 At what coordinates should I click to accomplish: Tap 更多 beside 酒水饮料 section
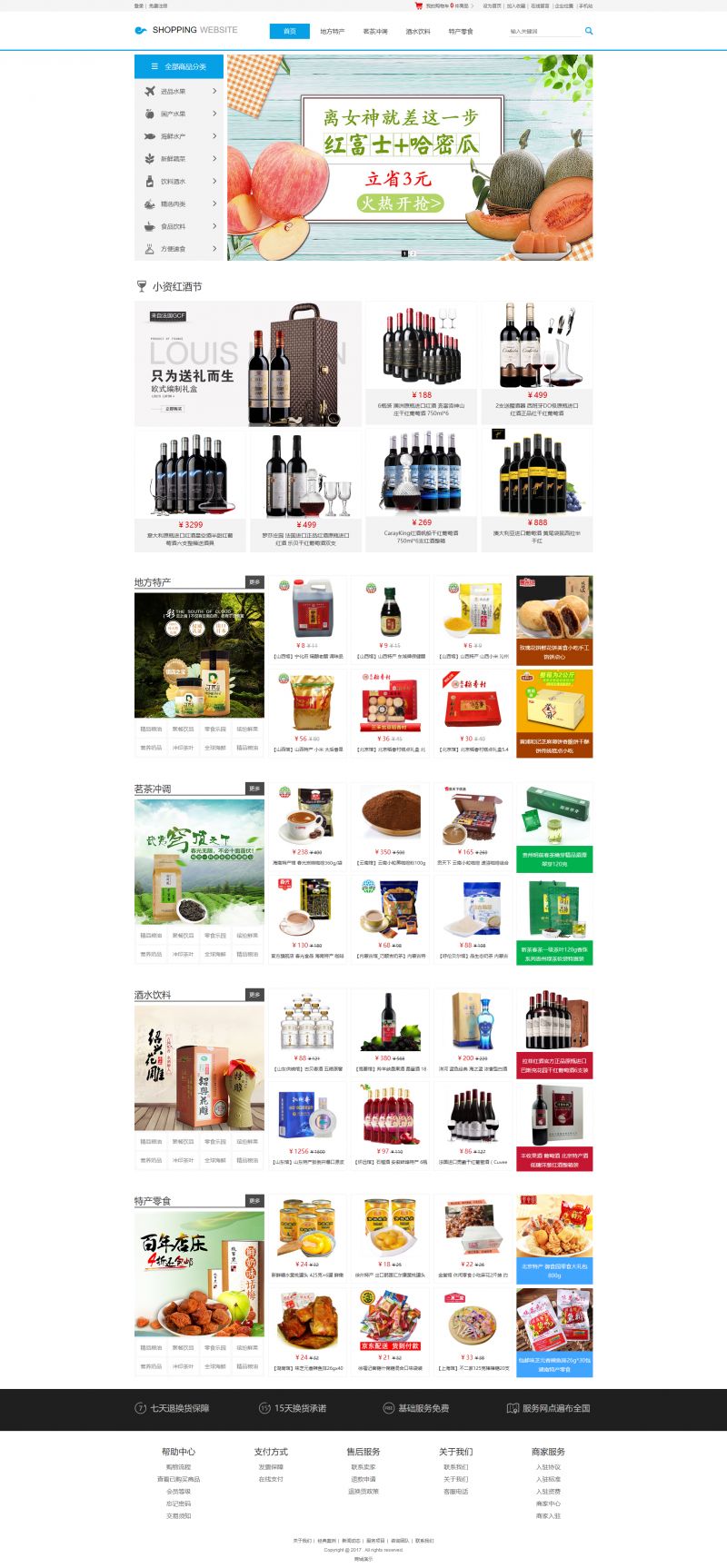[x=254, y=995]
